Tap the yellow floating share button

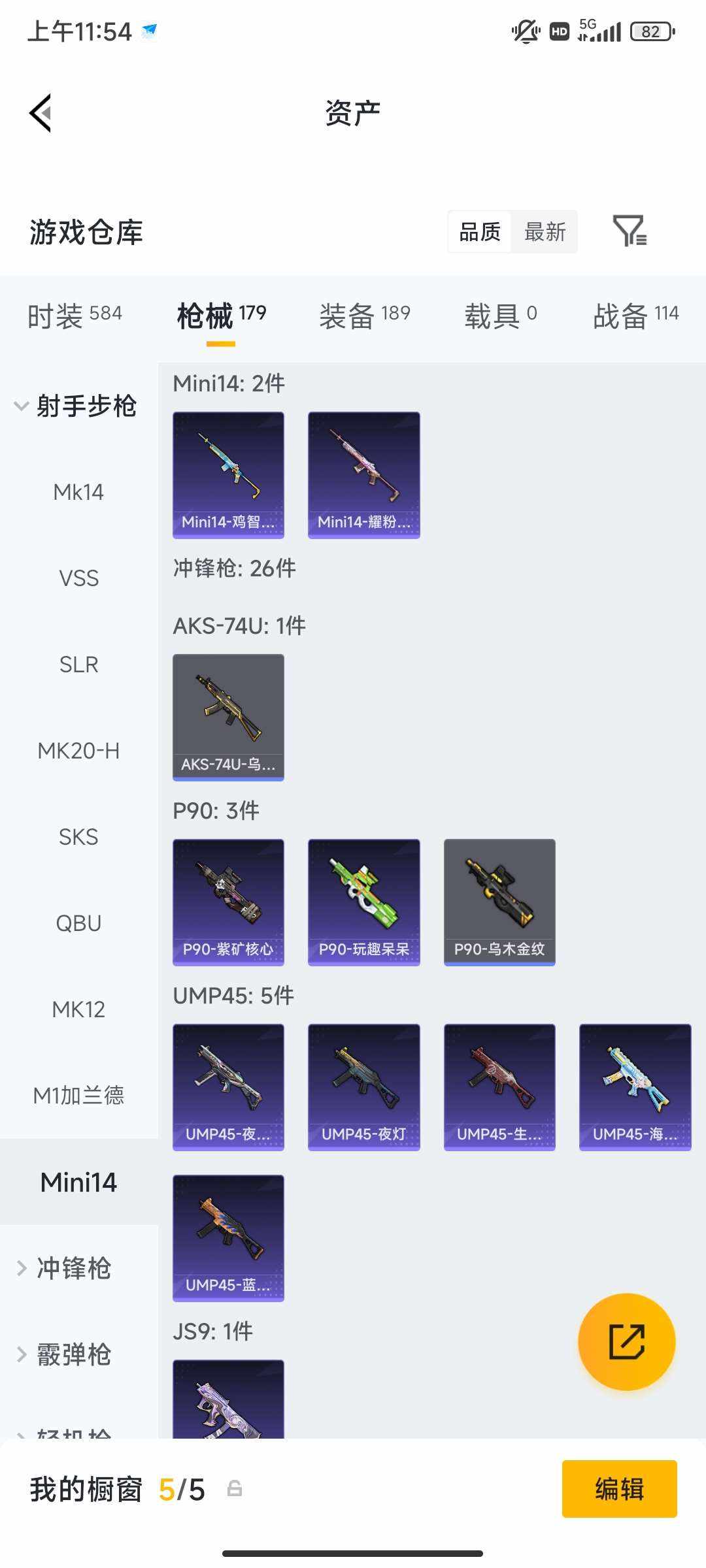click(626, 1341)
